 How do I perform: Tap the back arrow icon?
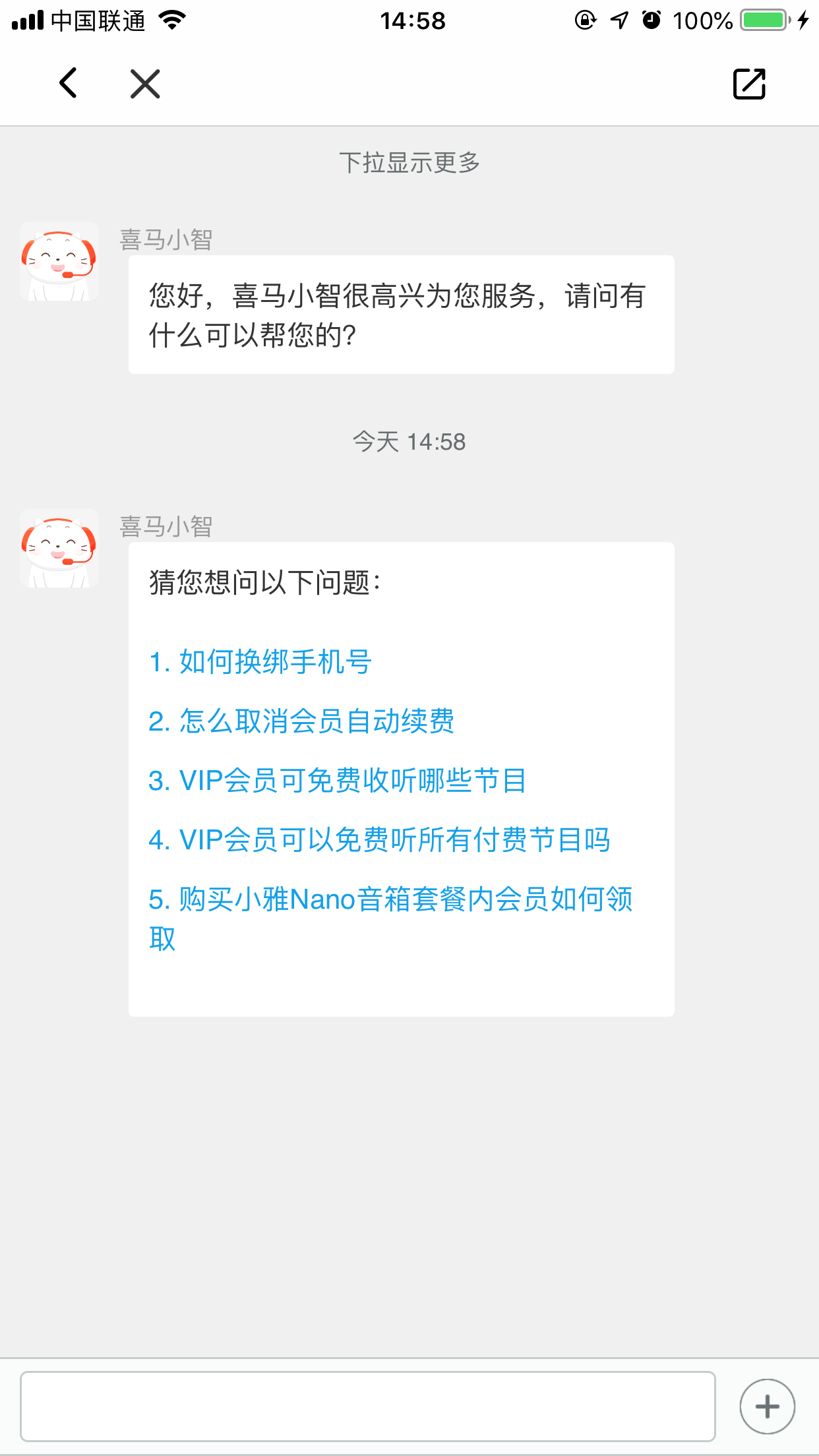pyautogui.click(x=68, y=83)
